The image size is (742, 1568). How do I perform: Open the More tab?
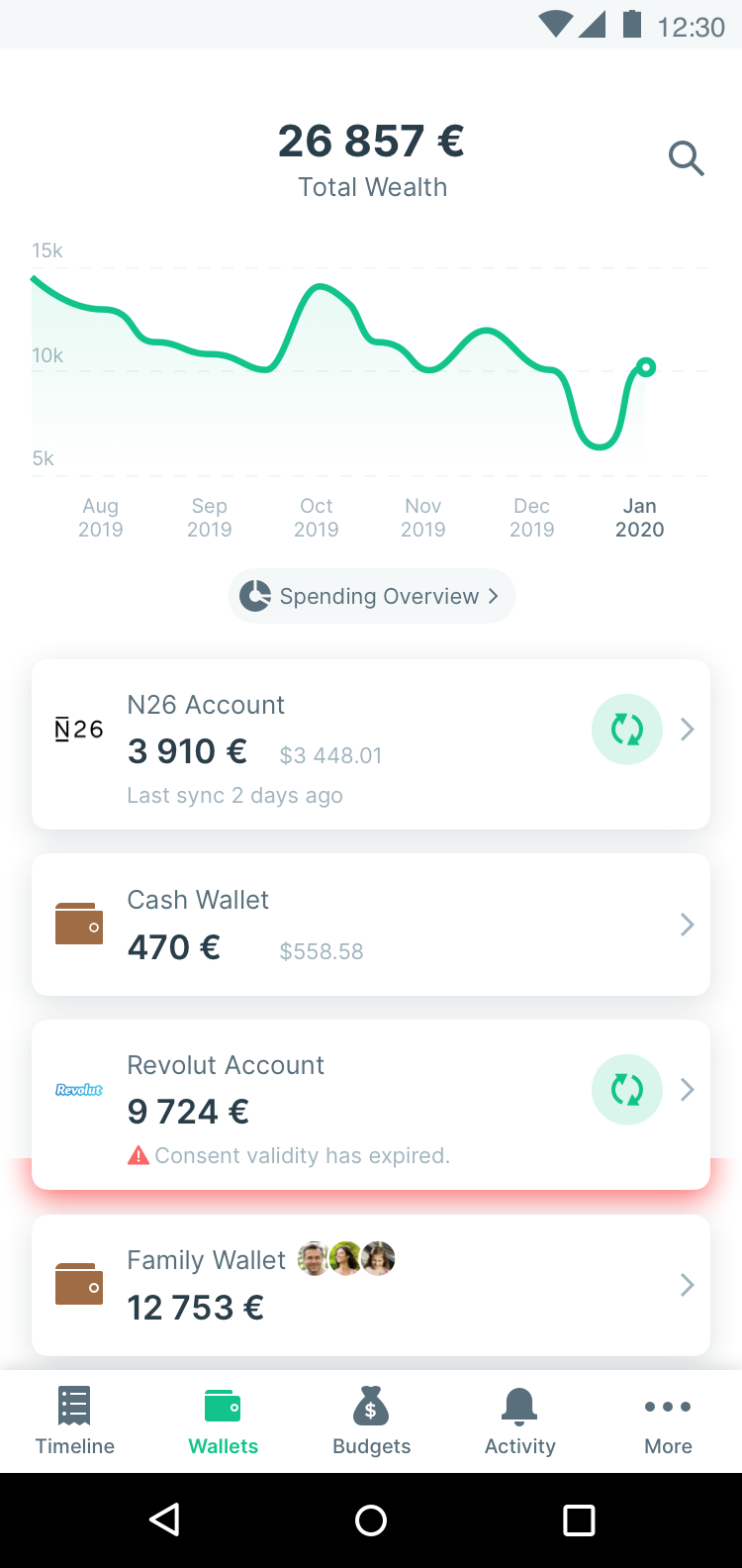tap(669, 1421)
